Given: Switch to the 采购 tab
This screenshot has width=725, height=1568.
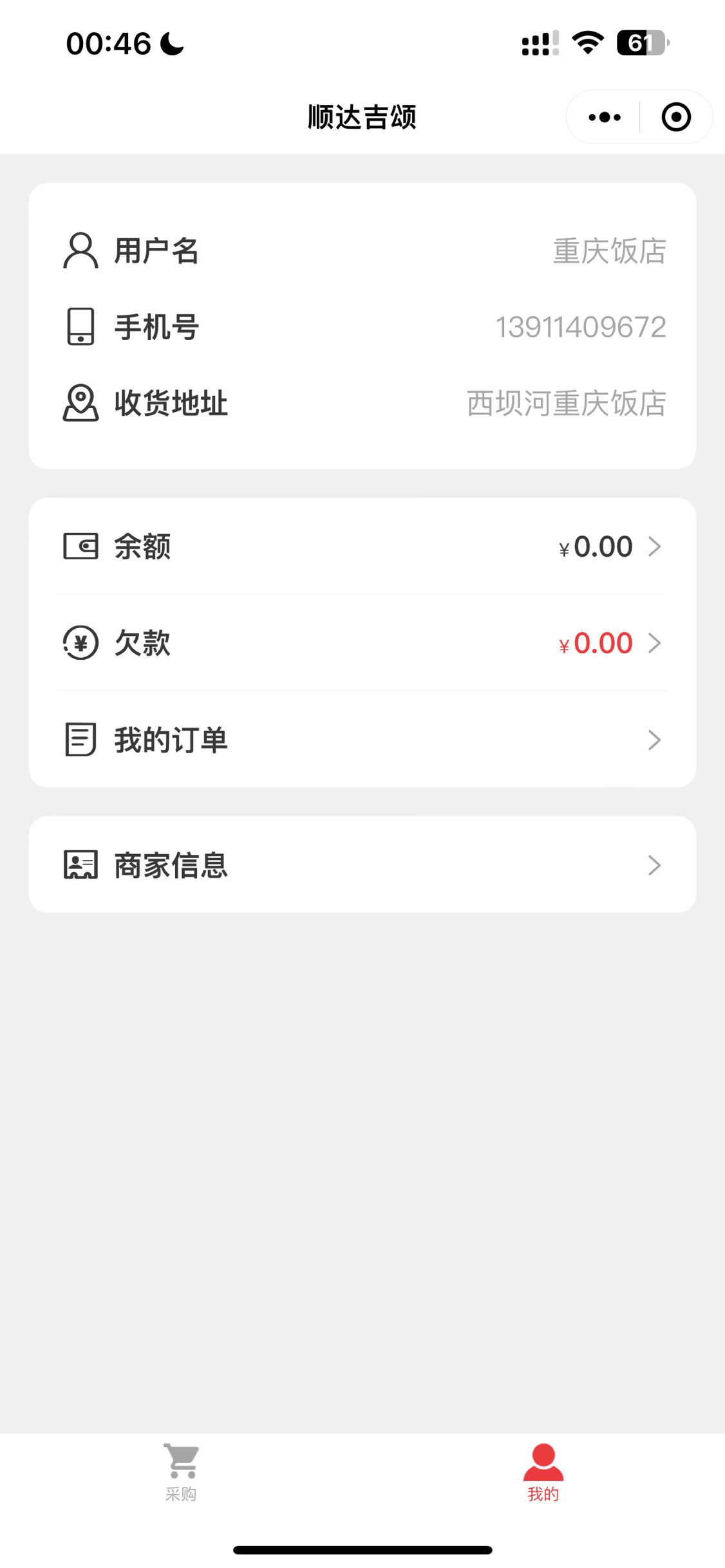Looking at the screenshot, I should (181, 1473).
